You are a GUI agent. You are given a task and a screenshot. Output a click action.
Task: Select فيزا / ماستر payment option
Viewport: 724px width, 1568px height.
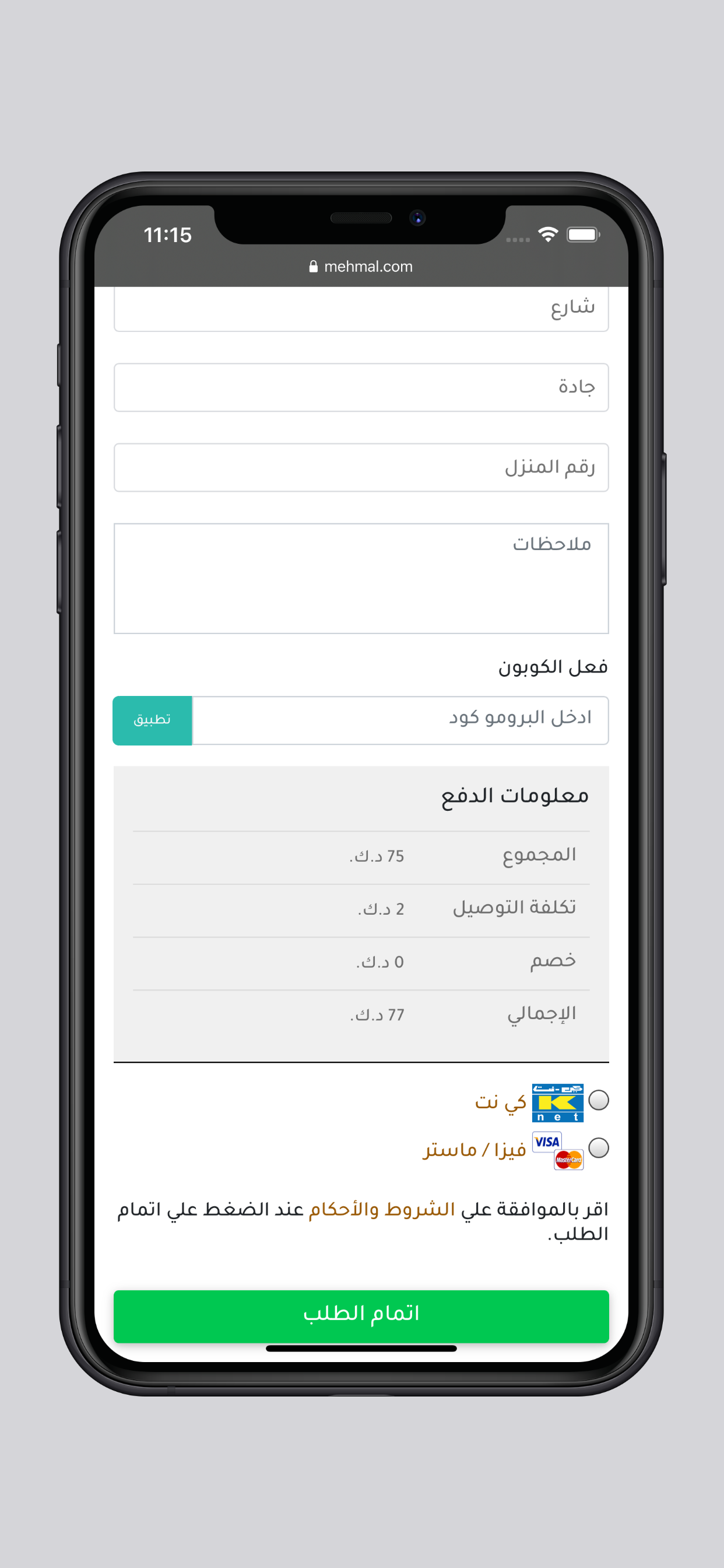coord(599,1147)
